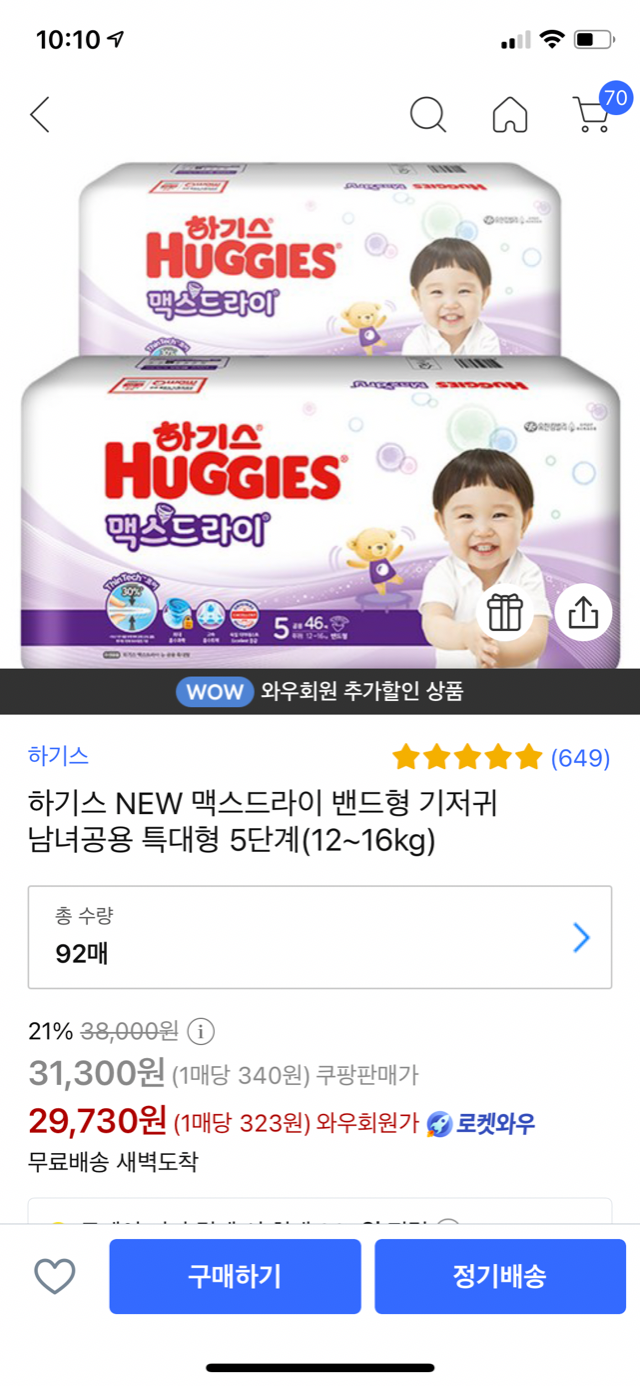Viewport: 640px width, 1386px height.
Task: Go back with the arrow icon
Action: pos(40,115)
